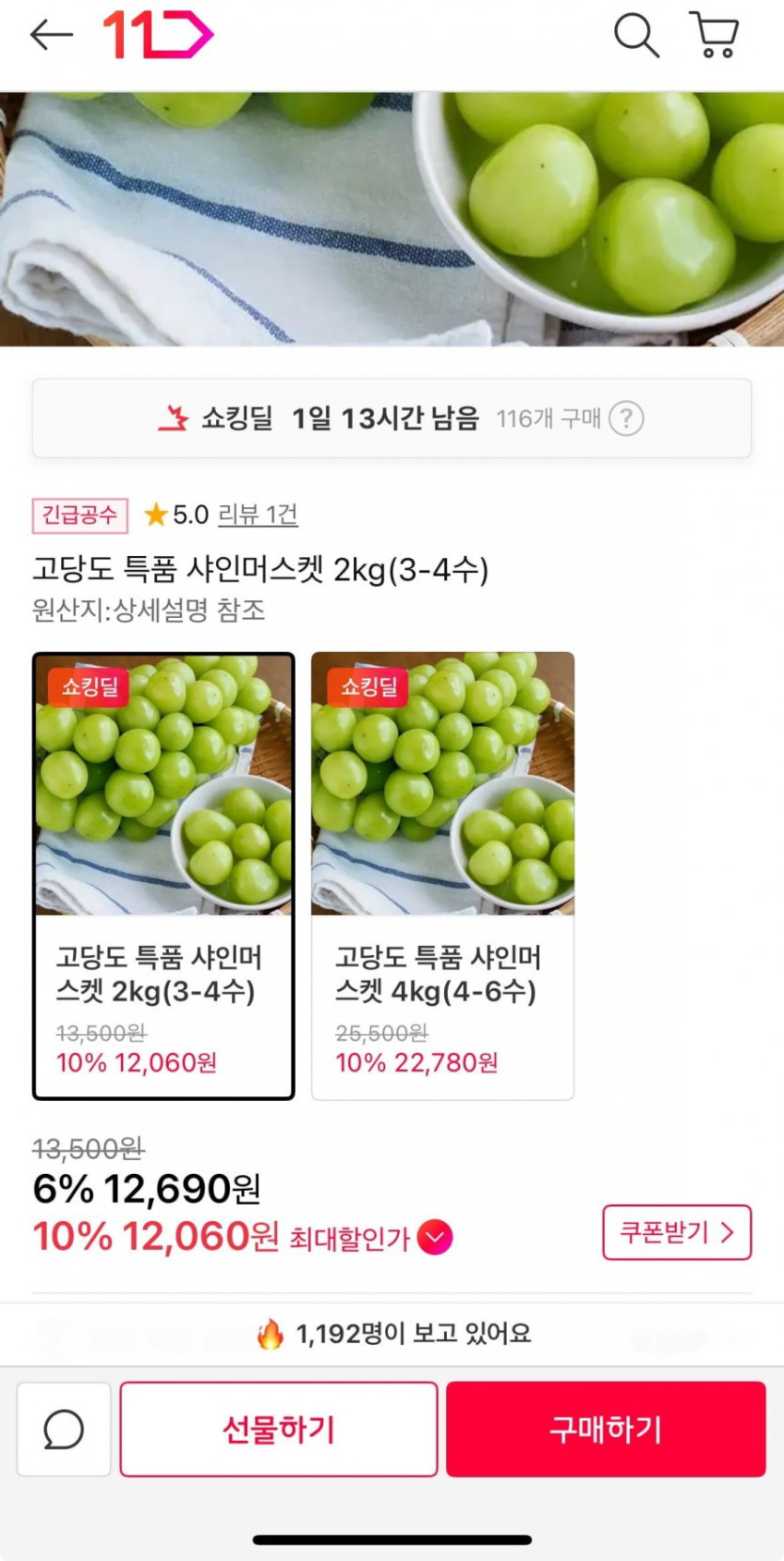This screenshot has width=784, height=1561.
Task: Select the 샤인머스켓 2kg(3-4수) option card
Action: pos(163,875)
